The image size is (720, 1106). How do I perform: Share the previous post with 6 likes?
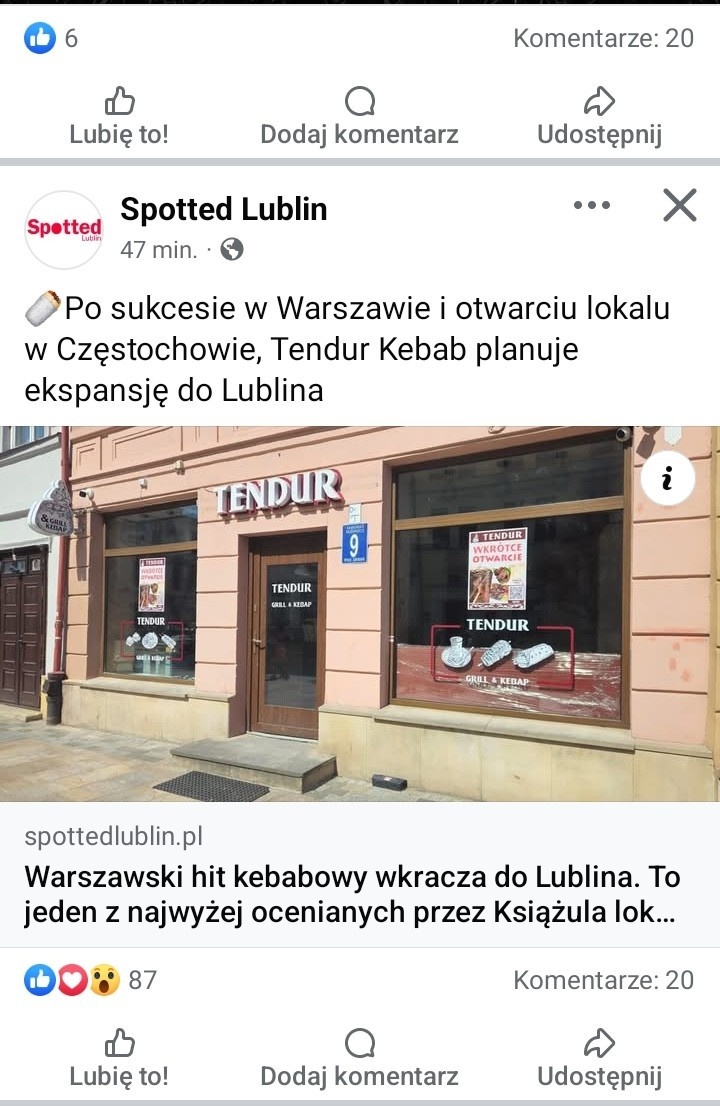599,117
